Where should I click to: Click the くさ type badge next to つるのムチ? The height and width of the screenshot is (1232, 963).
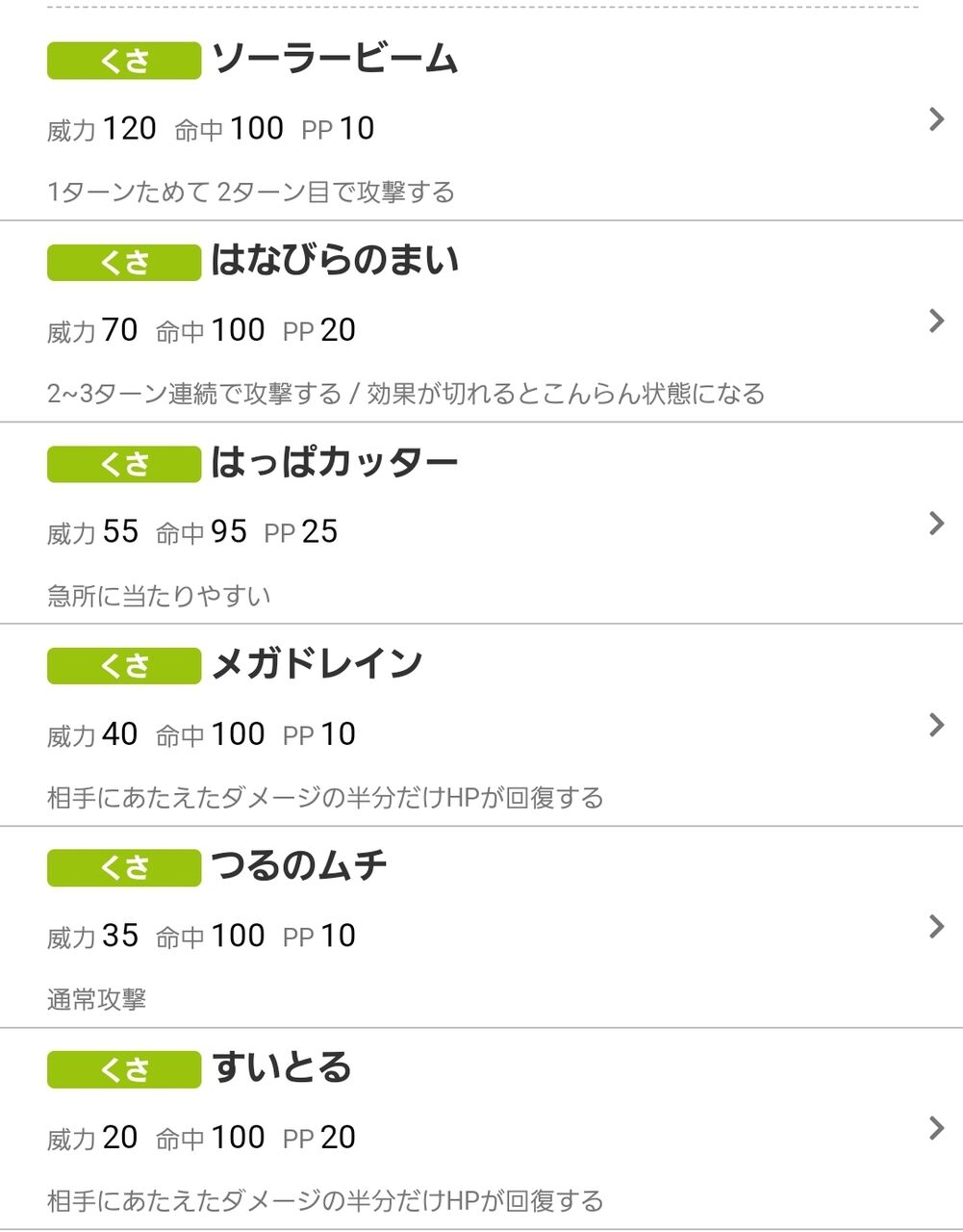coord(122,867)
